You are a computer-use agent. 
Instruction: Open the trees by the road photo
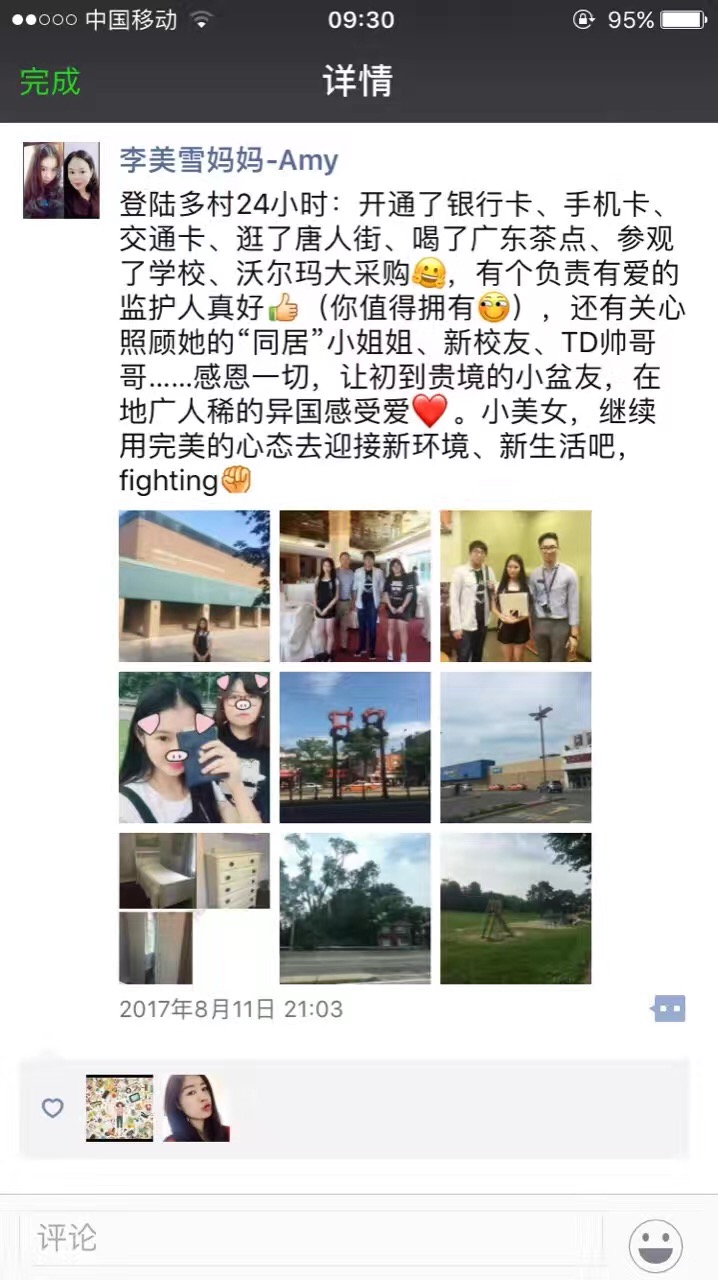pyautogui.click(x=355, y=908)
